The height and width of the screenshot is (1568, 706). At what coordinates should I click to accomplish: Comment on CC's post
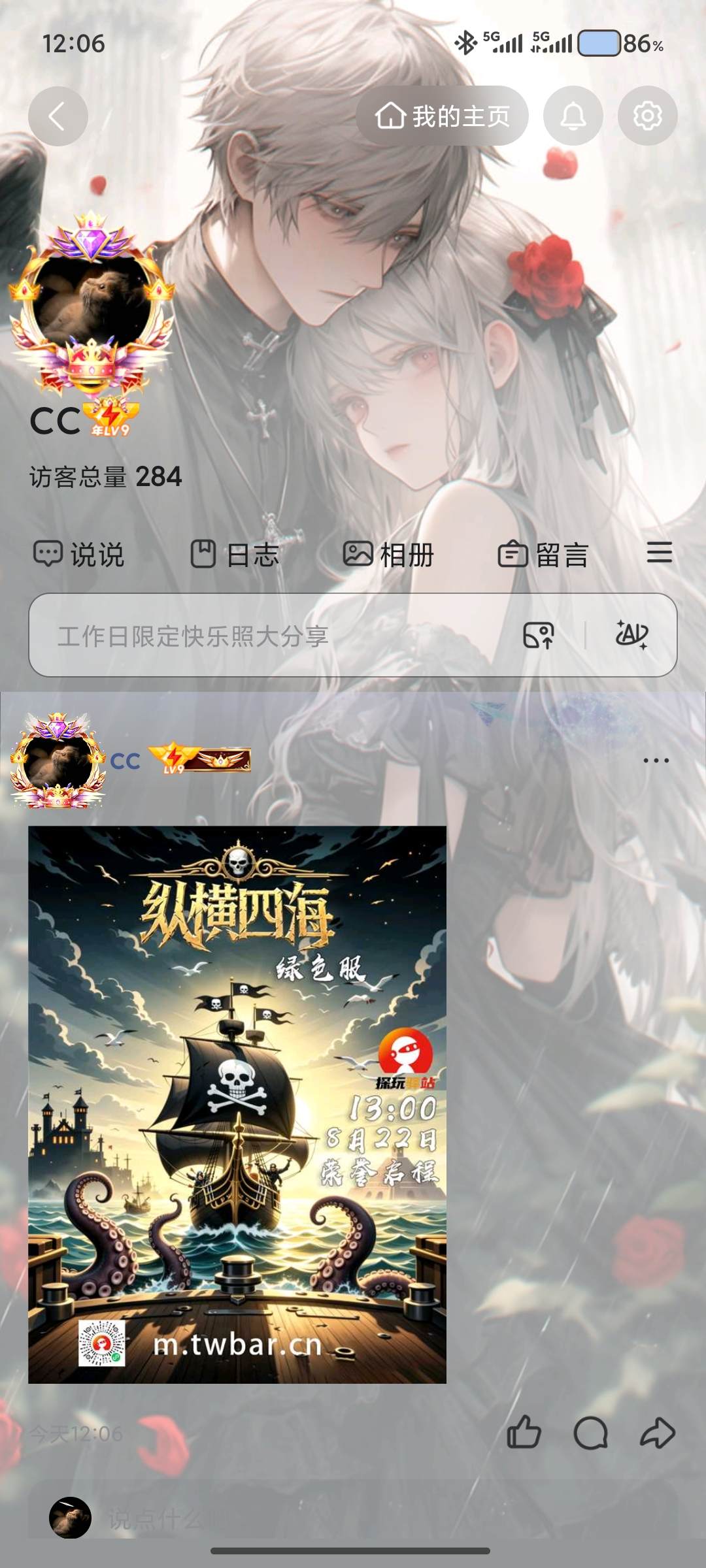[x=590, y=1433]
